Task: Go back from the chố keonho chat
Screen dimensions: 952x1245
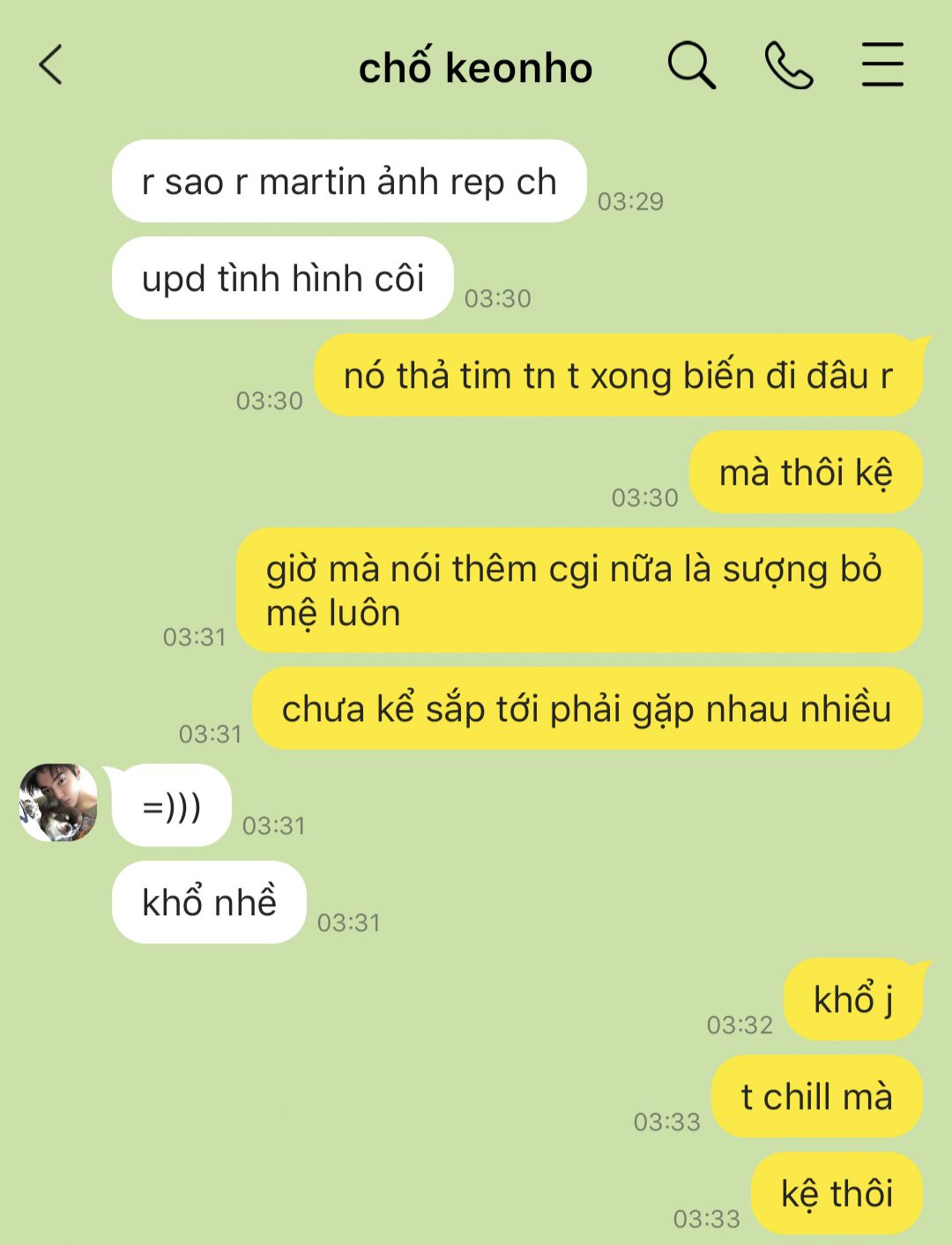Action: tap(51, 66)
